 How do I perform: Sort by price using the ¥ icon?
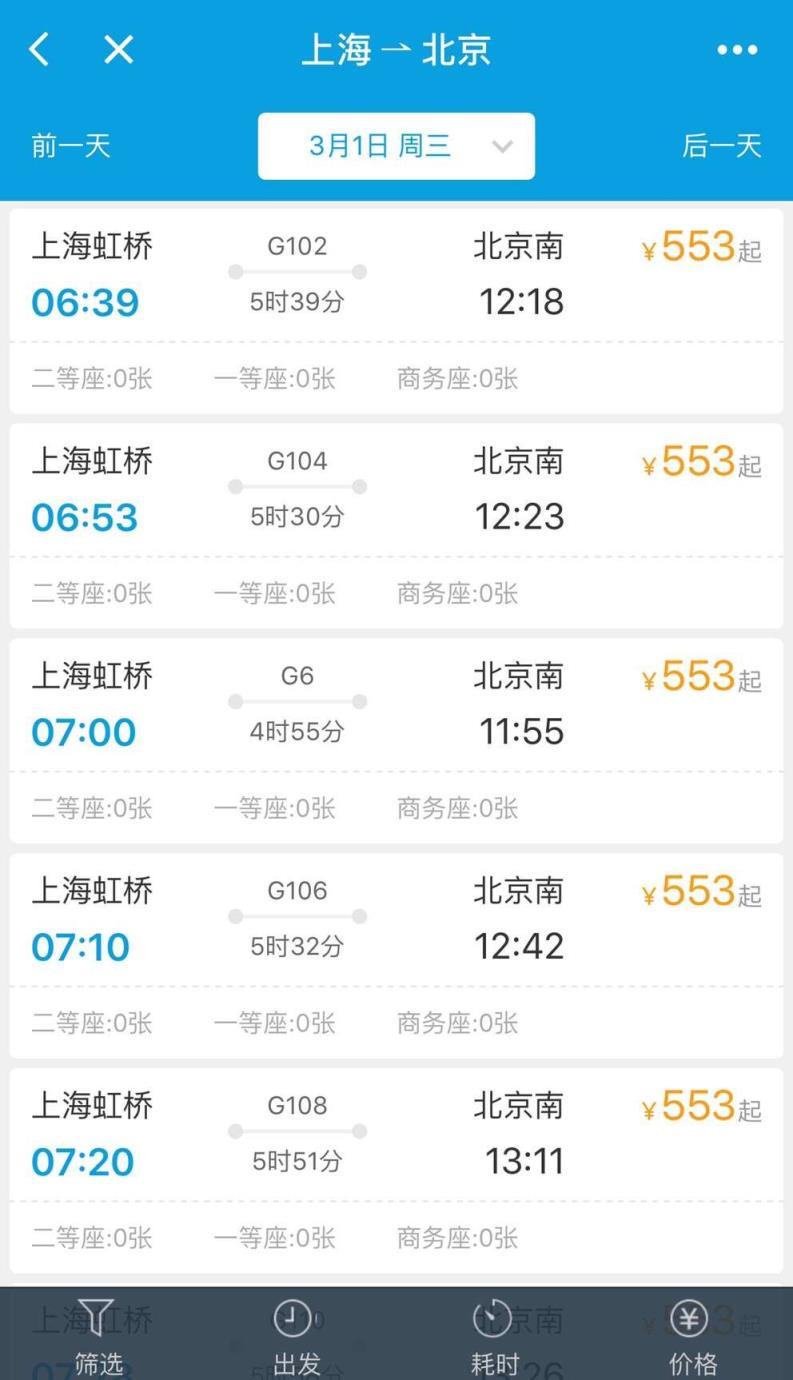pos(688,1319)
